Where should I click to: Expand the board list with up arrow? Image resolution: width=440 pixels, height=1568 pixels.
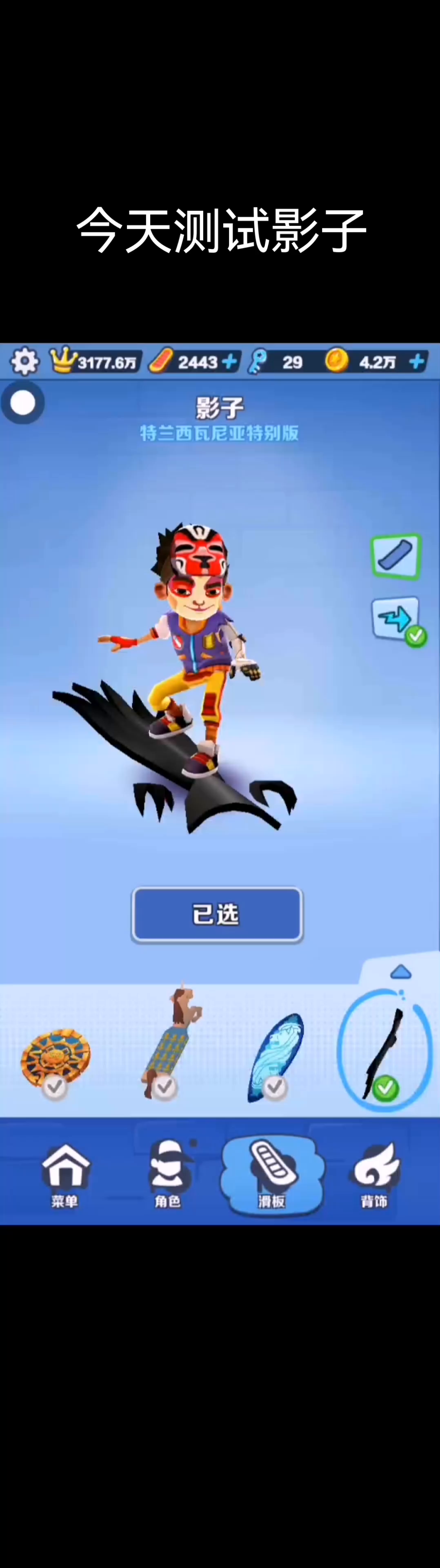[400, 972]
